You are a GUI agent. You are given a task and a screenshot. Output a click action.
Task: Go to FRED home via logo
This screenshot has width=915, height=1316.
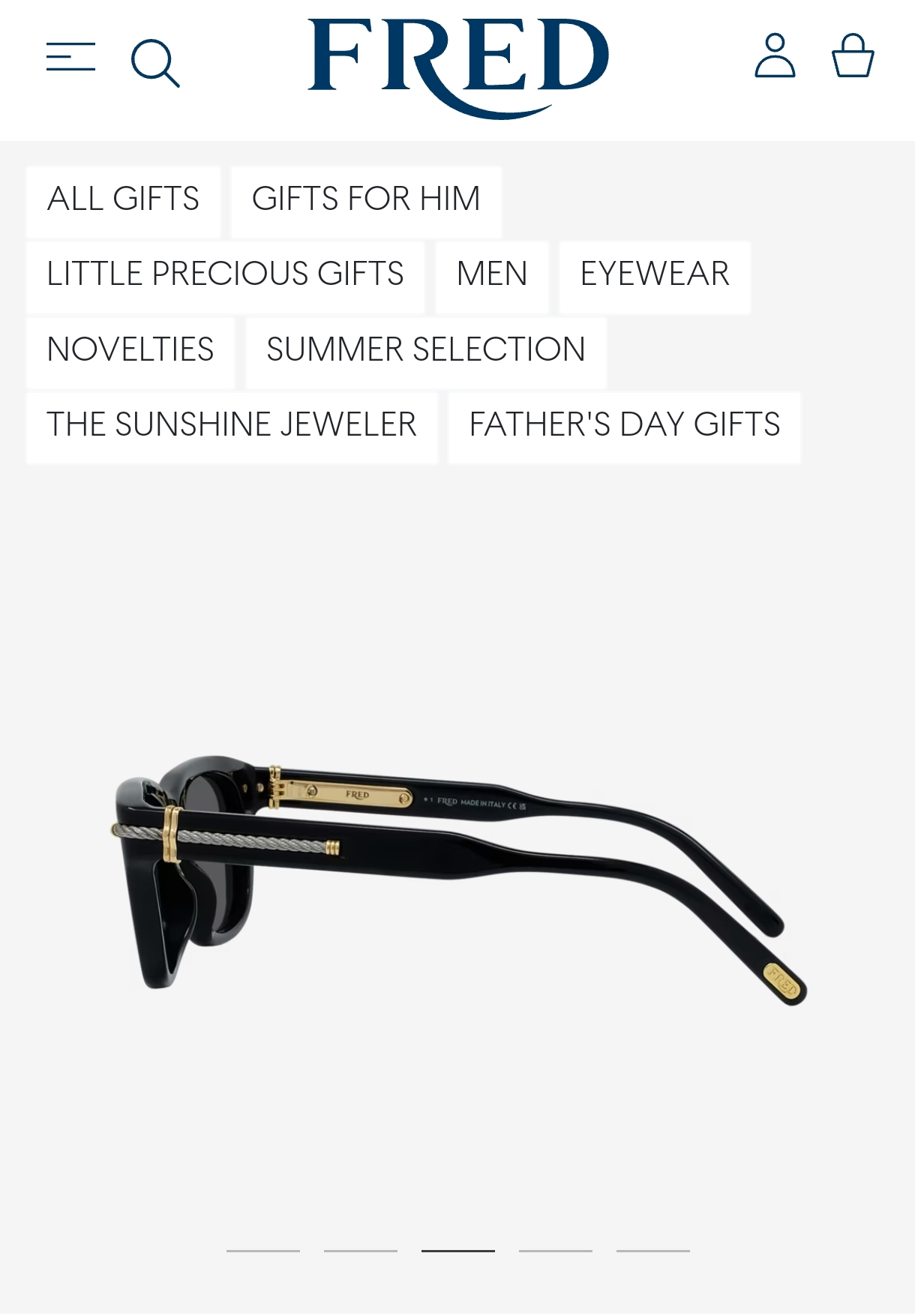pyautogui.click(x=457, y=66)
